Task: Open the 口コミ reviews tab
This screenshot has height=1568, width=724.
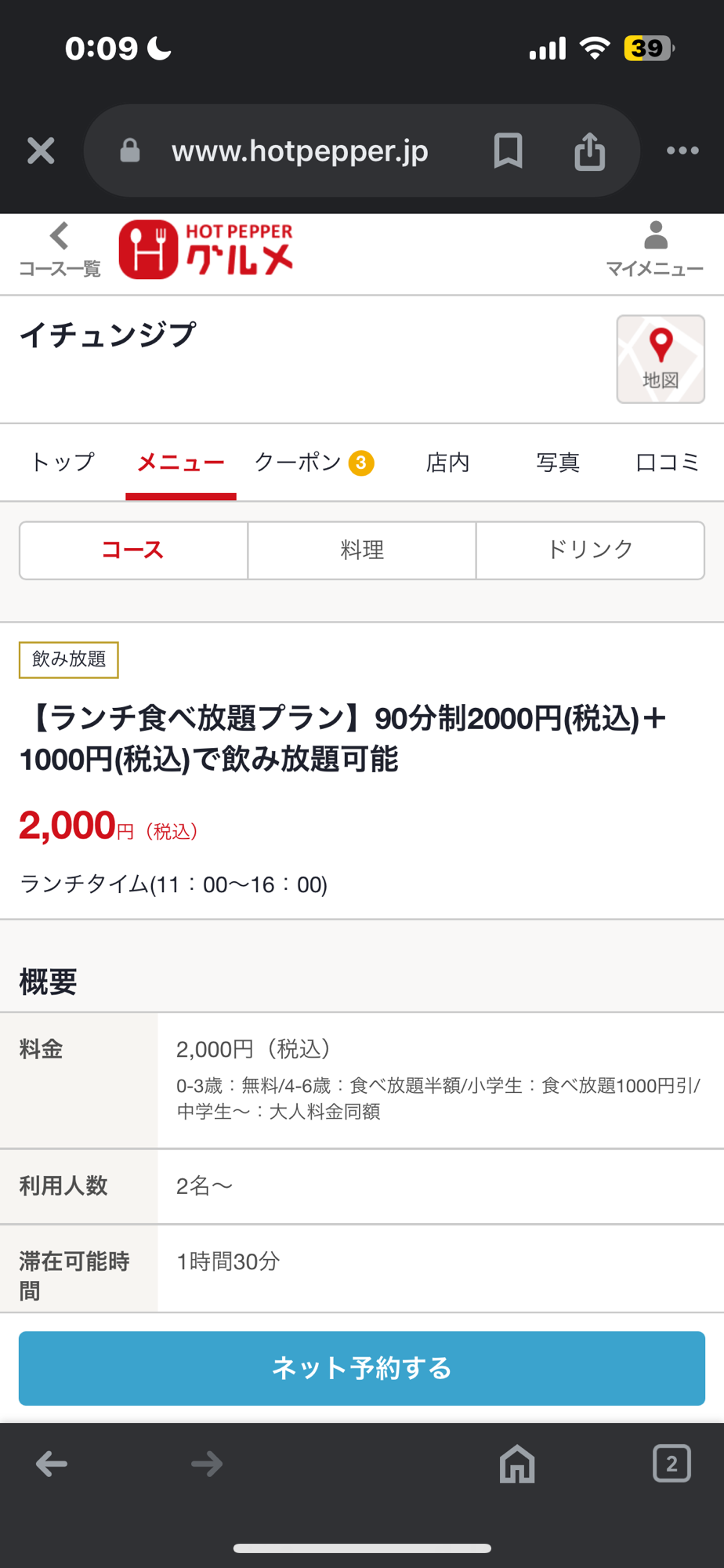Action: click(x=668, y=463)
